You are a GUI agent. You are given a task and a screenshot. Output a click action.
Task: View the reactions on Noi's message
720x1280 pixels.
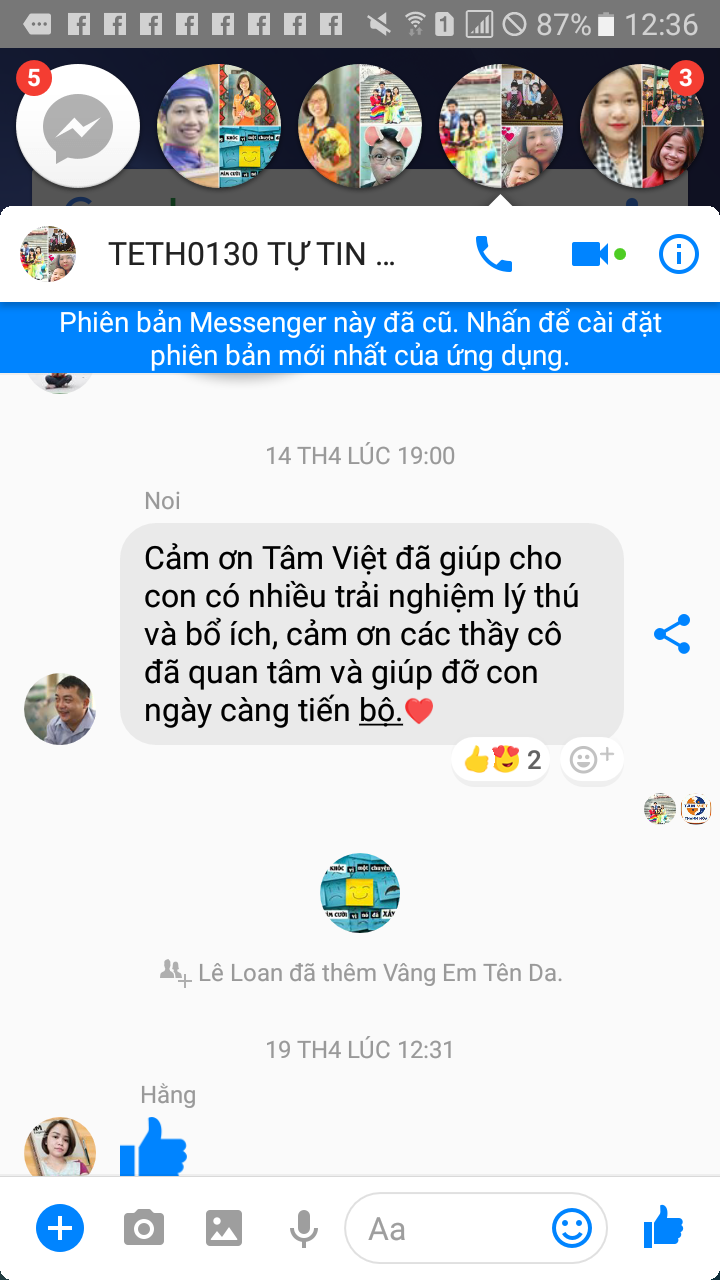click(502, 760)
